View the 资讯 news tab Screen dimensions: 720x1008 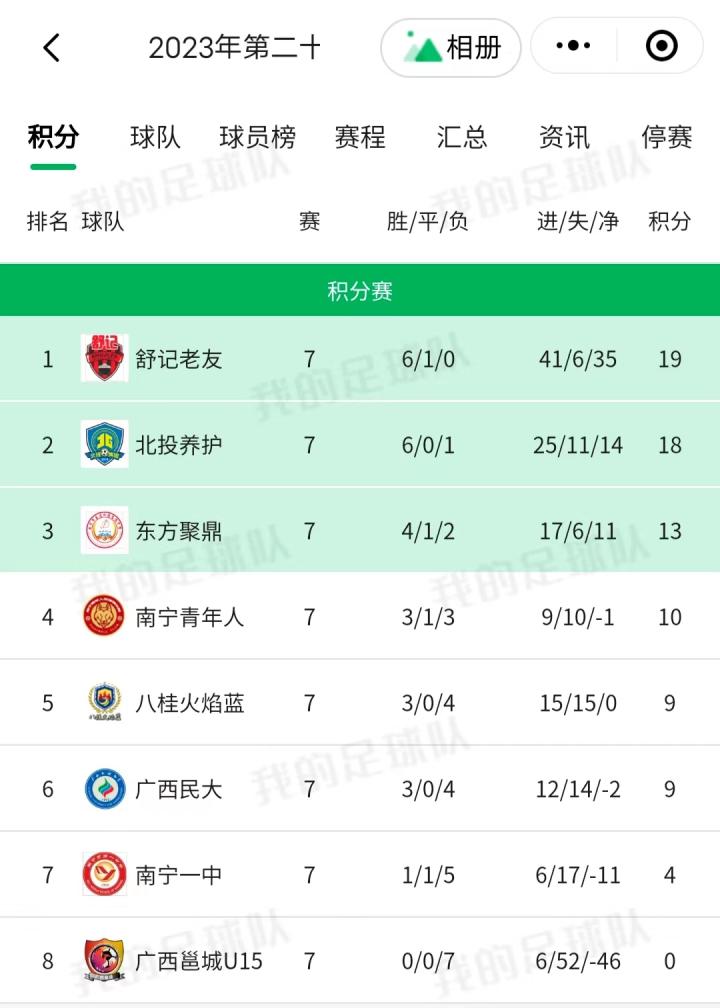[x=564, y=137]
